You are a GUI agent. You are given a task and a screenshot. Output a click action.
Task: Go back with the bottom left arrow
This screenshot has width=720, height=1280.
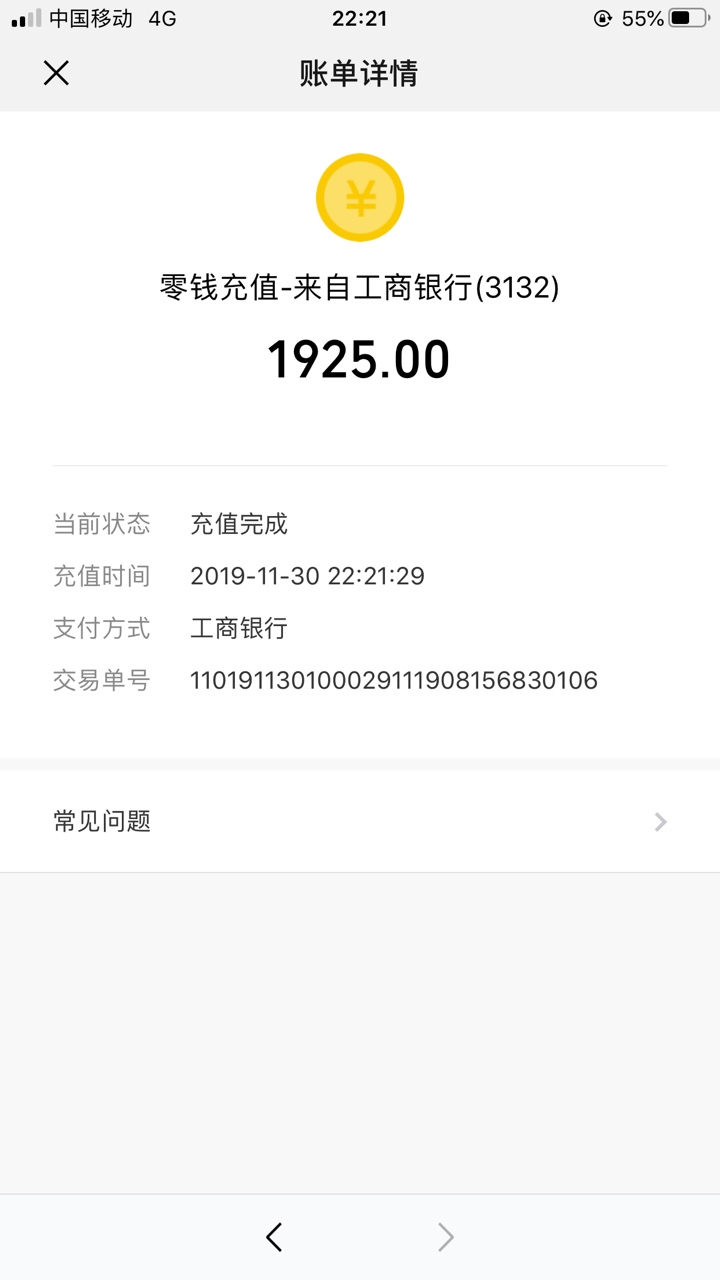click(274, 1237)
